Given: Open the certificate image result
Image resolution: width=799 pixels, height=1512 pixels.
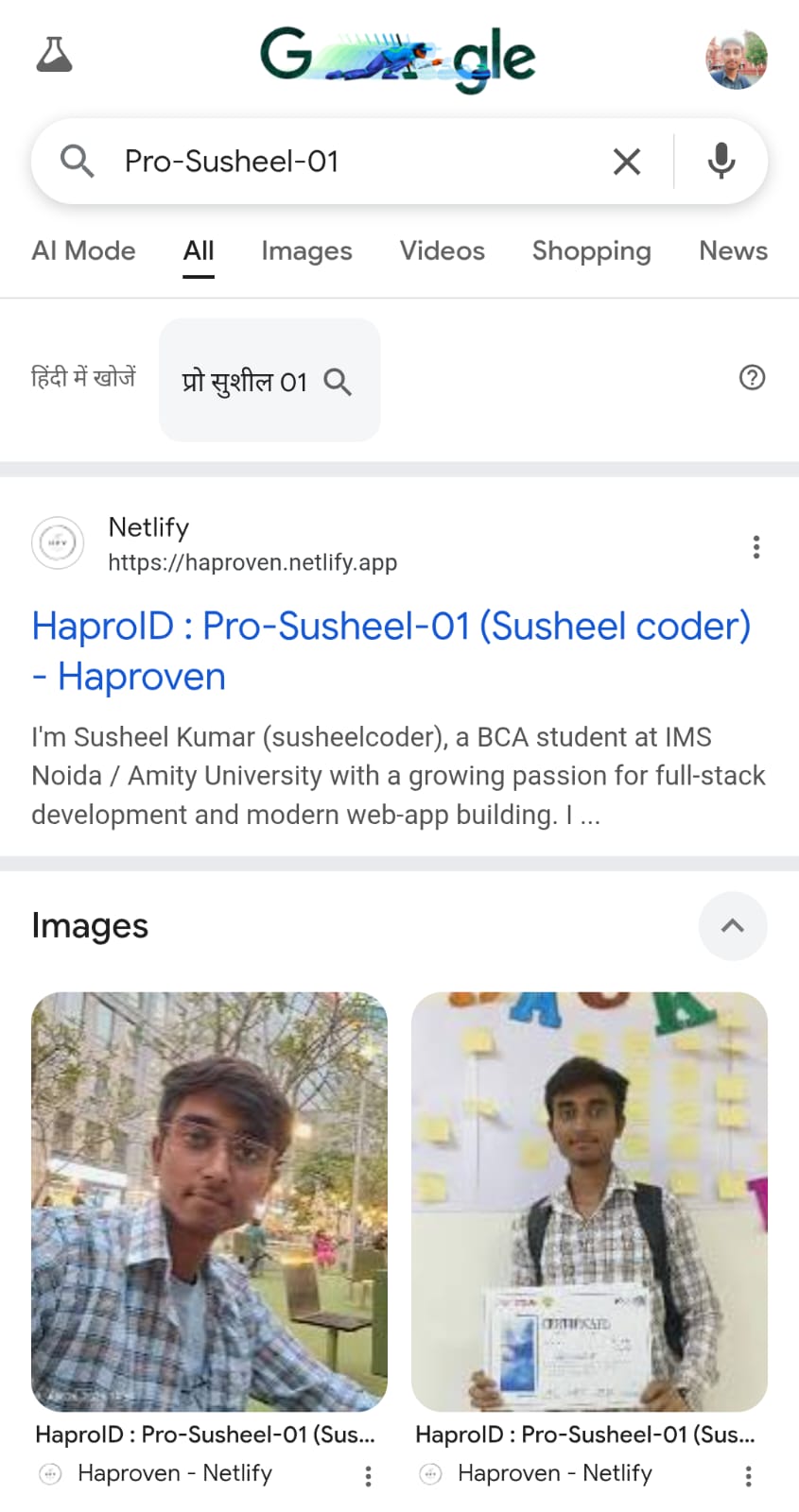Looking at the screenshot, I should [x=589, y=1200].
